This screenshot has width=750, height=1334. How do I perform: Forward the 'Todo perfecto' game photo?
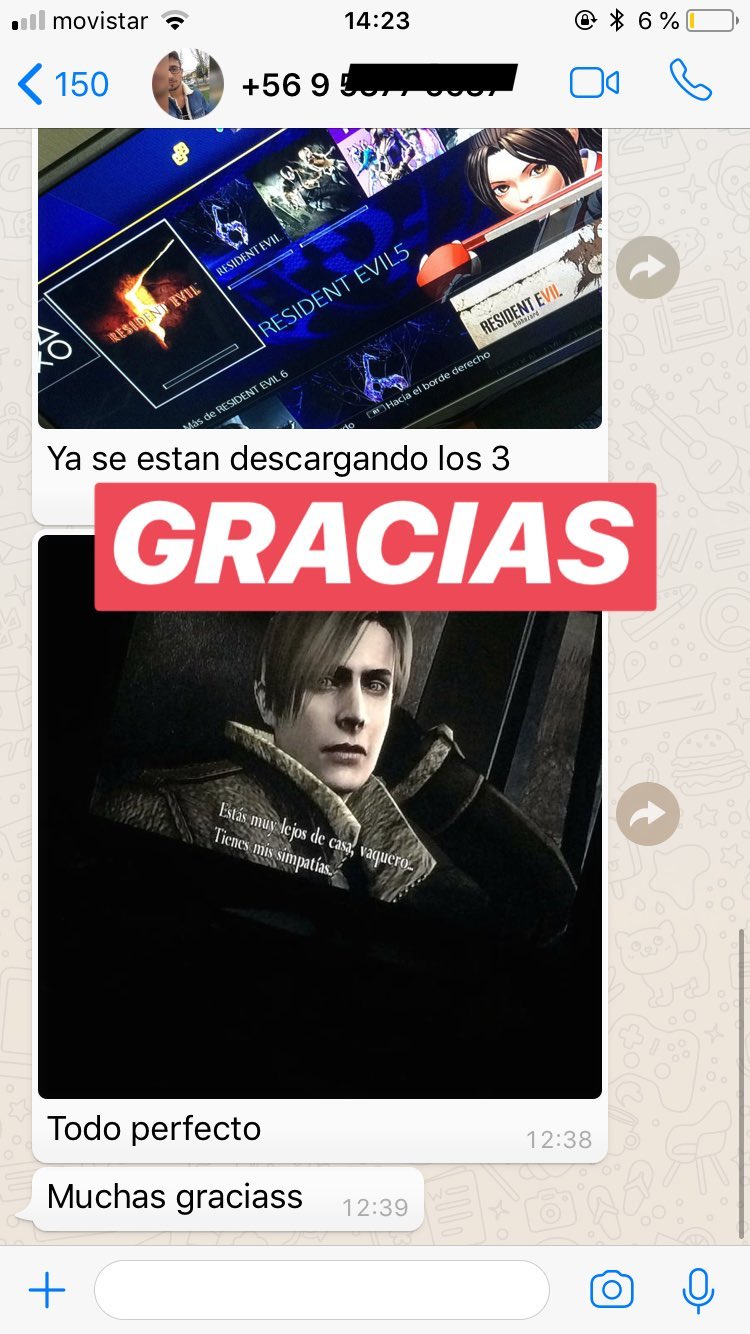tap(647, 814)
